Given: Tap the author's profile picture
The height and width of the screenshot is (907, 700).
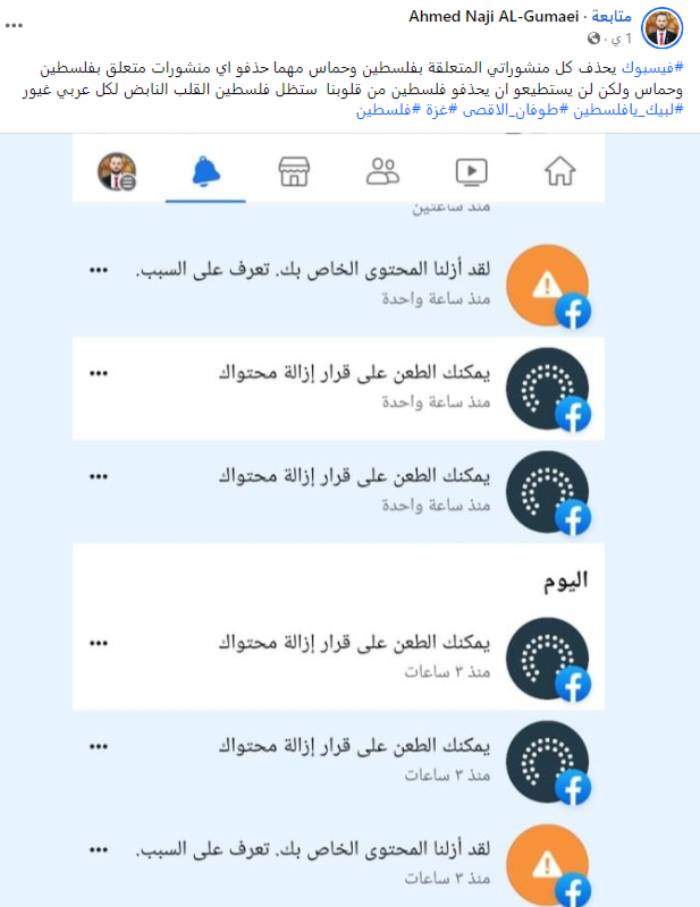Looking at the screenshot, I should click(x=661, y=28).
